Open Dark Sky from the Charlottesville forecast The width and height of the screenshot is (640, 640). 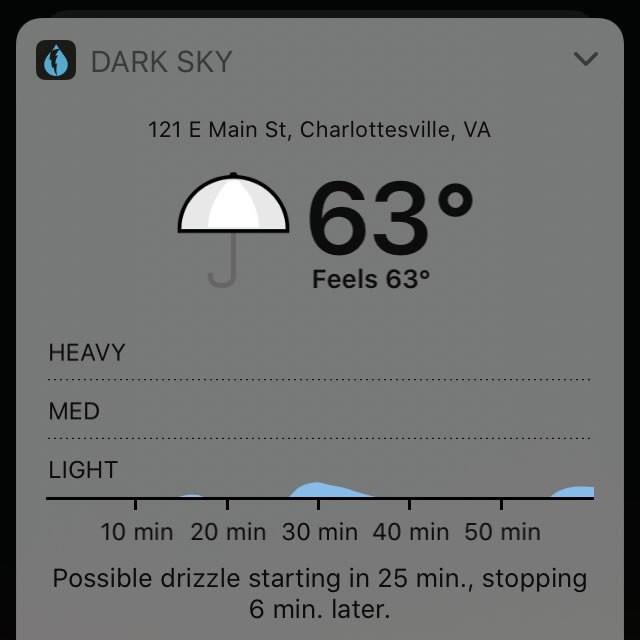click(x=319, y=130)
